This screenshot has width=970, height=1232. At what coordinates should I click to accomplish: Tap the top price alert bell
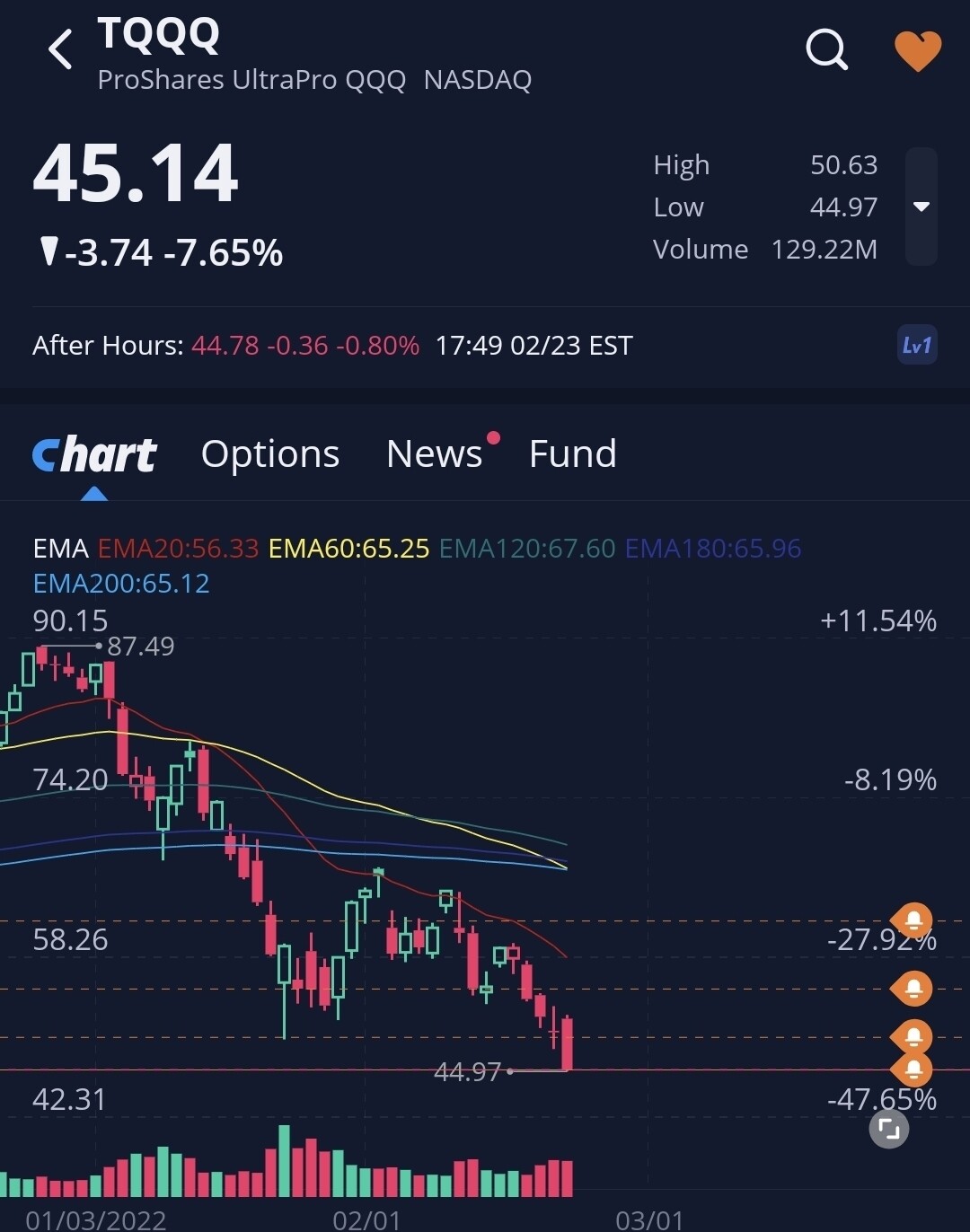(913, 920)
